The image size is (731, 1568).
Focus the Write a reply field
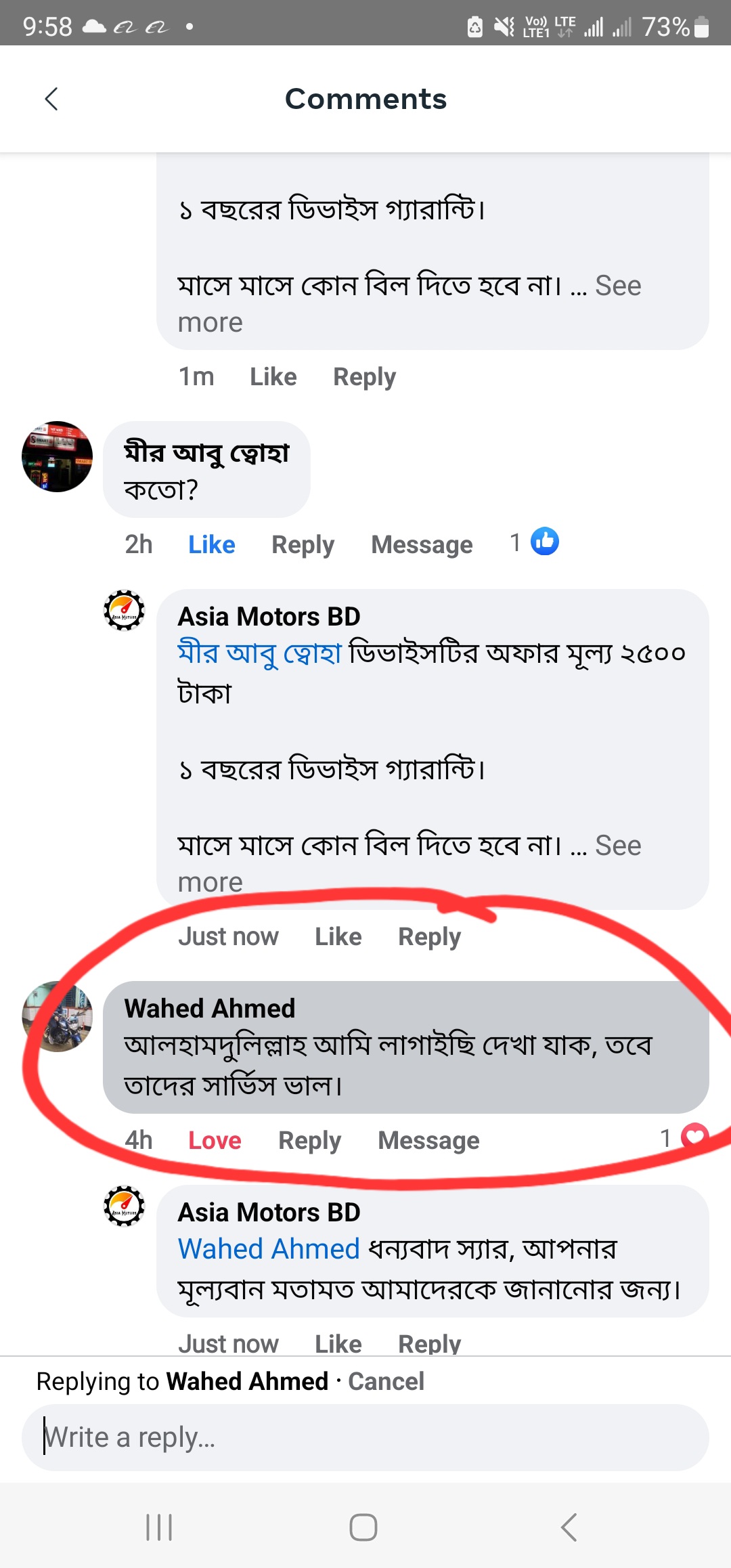365,1437
